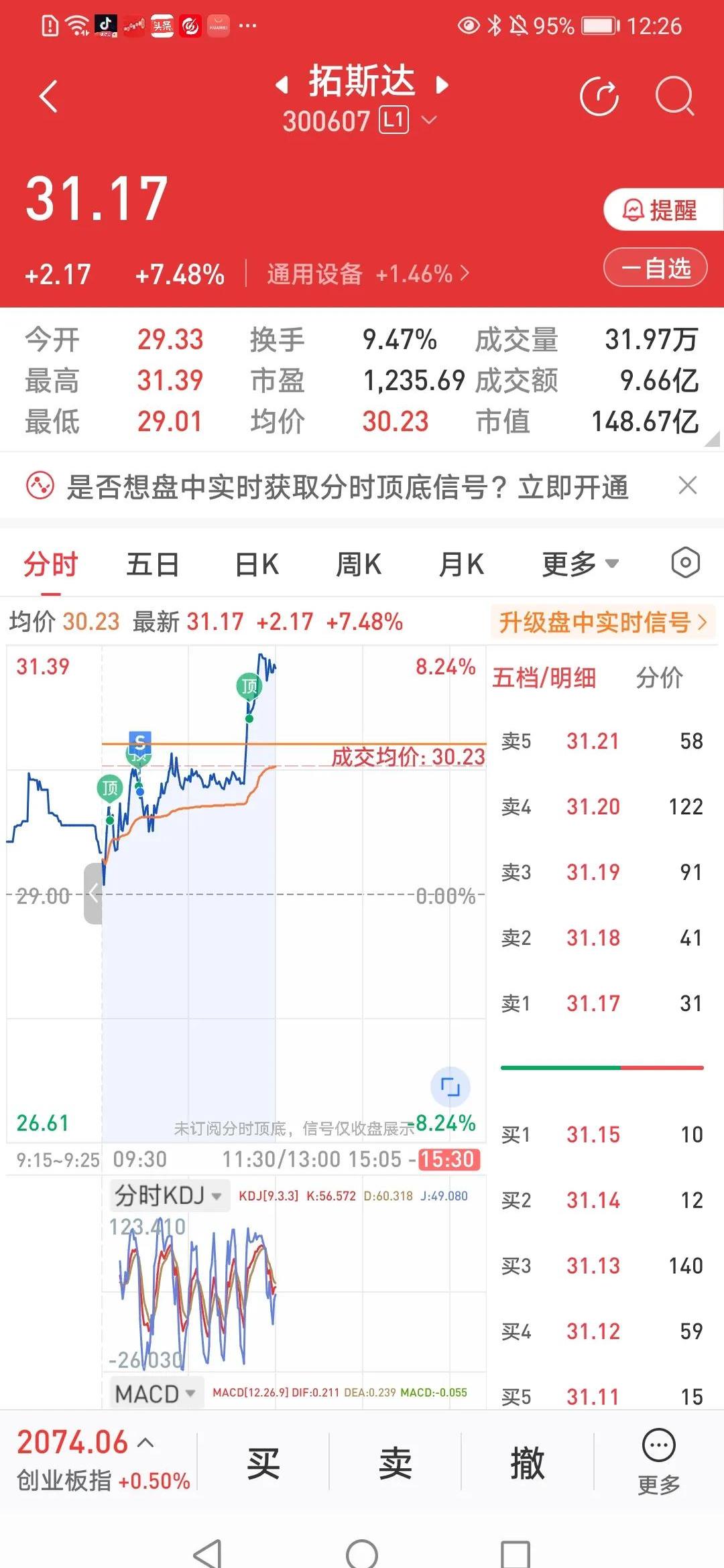This screenshot has height=1568, width=724.
Task: Click the signal icon on the 分时顶底 banner
Action: pyautogui.click(x=40, y=488)
